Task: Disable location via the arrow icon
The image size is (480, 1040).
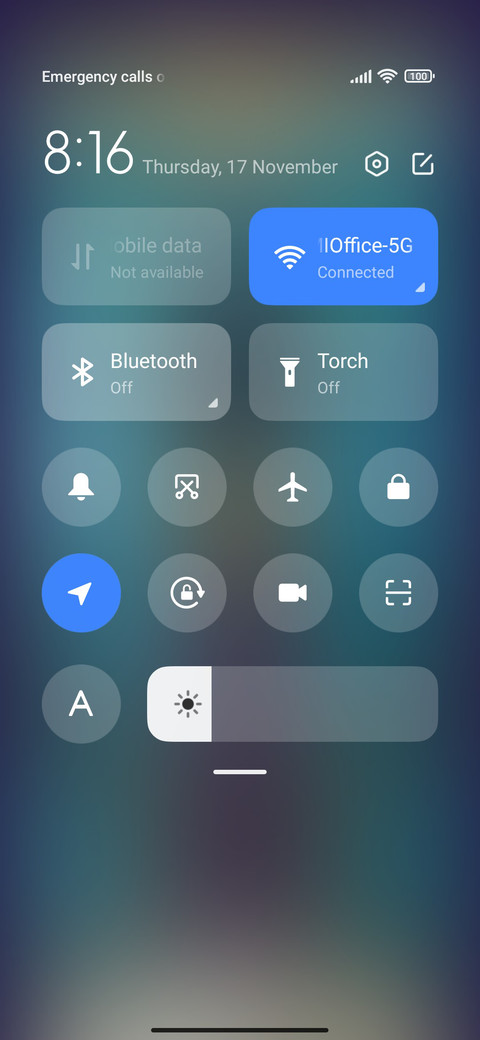Action: 82,593
